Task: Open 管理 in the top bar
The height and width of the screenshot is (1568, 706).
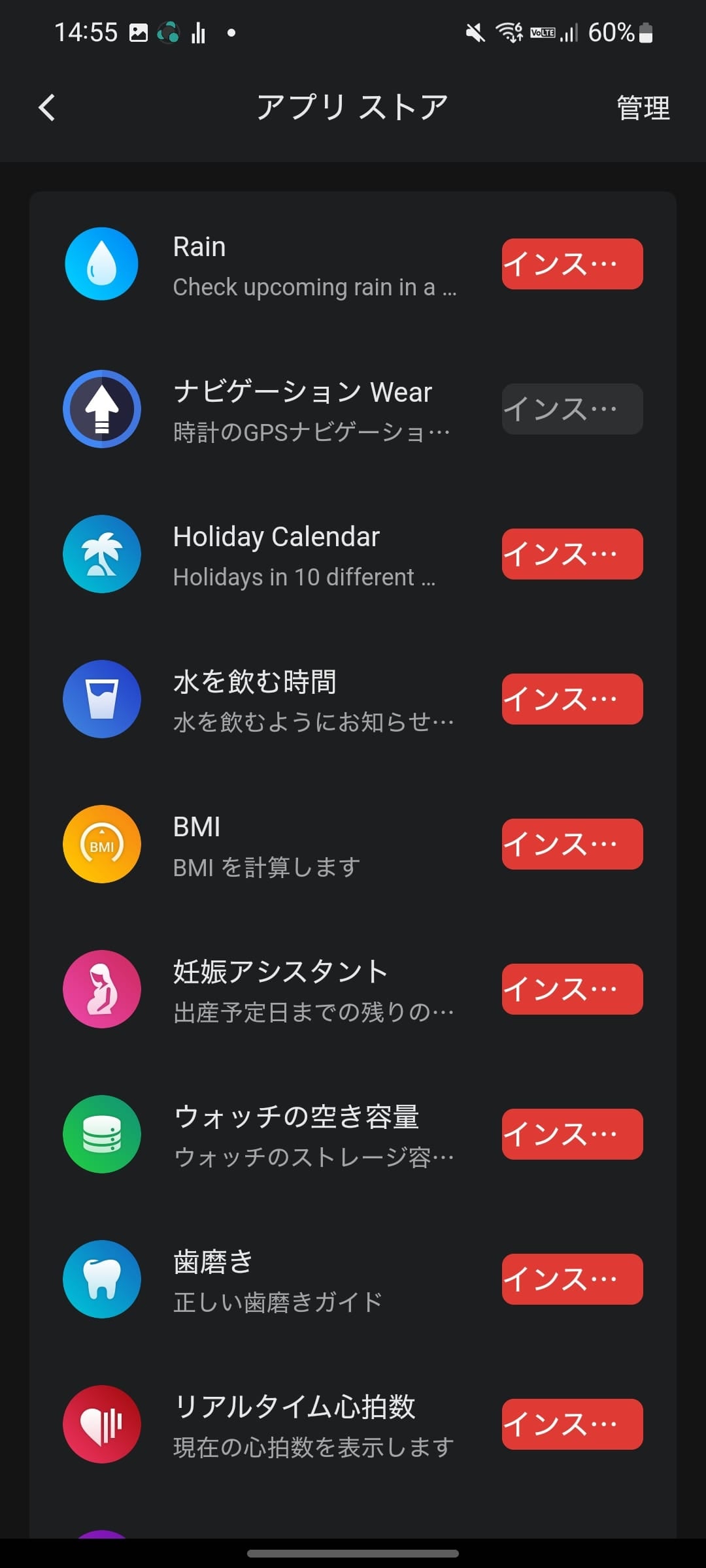Action: click(643, 108)
